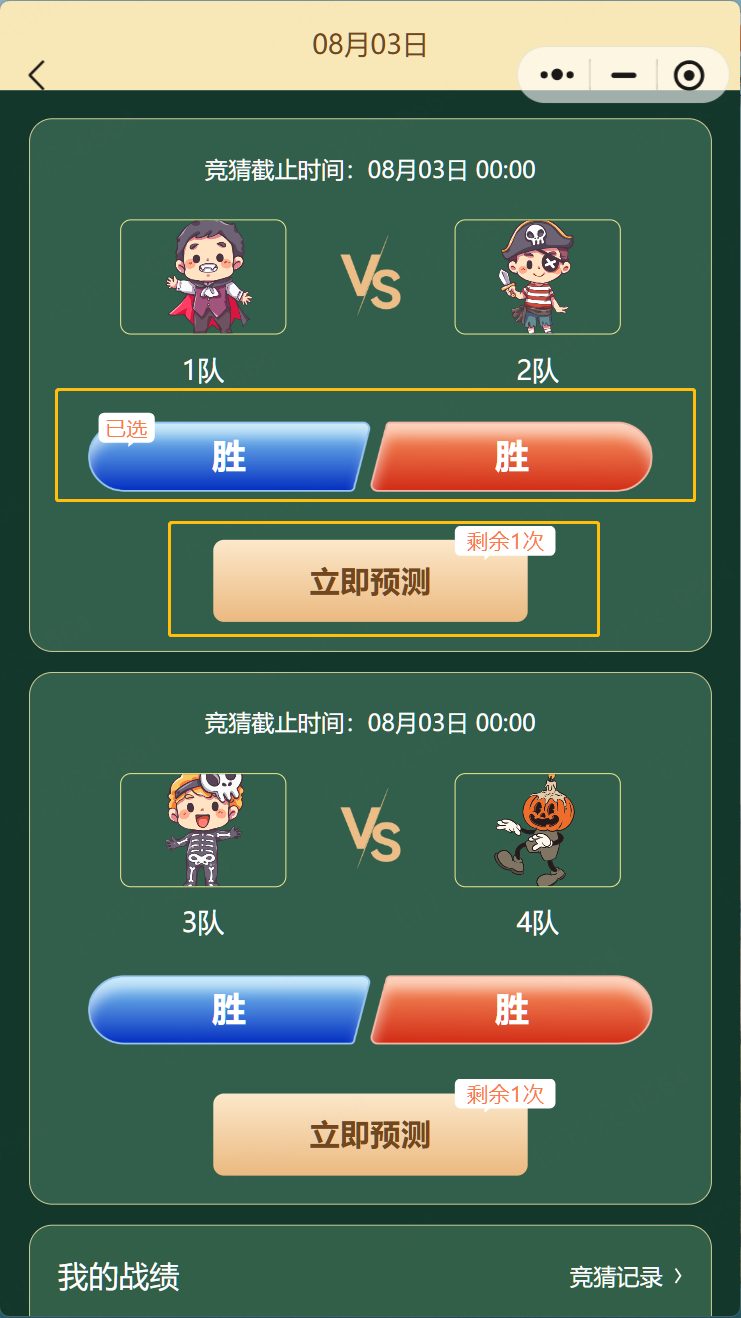Open the mini program more options menu
Screen dimensions: 741x1318
point(557,75)
